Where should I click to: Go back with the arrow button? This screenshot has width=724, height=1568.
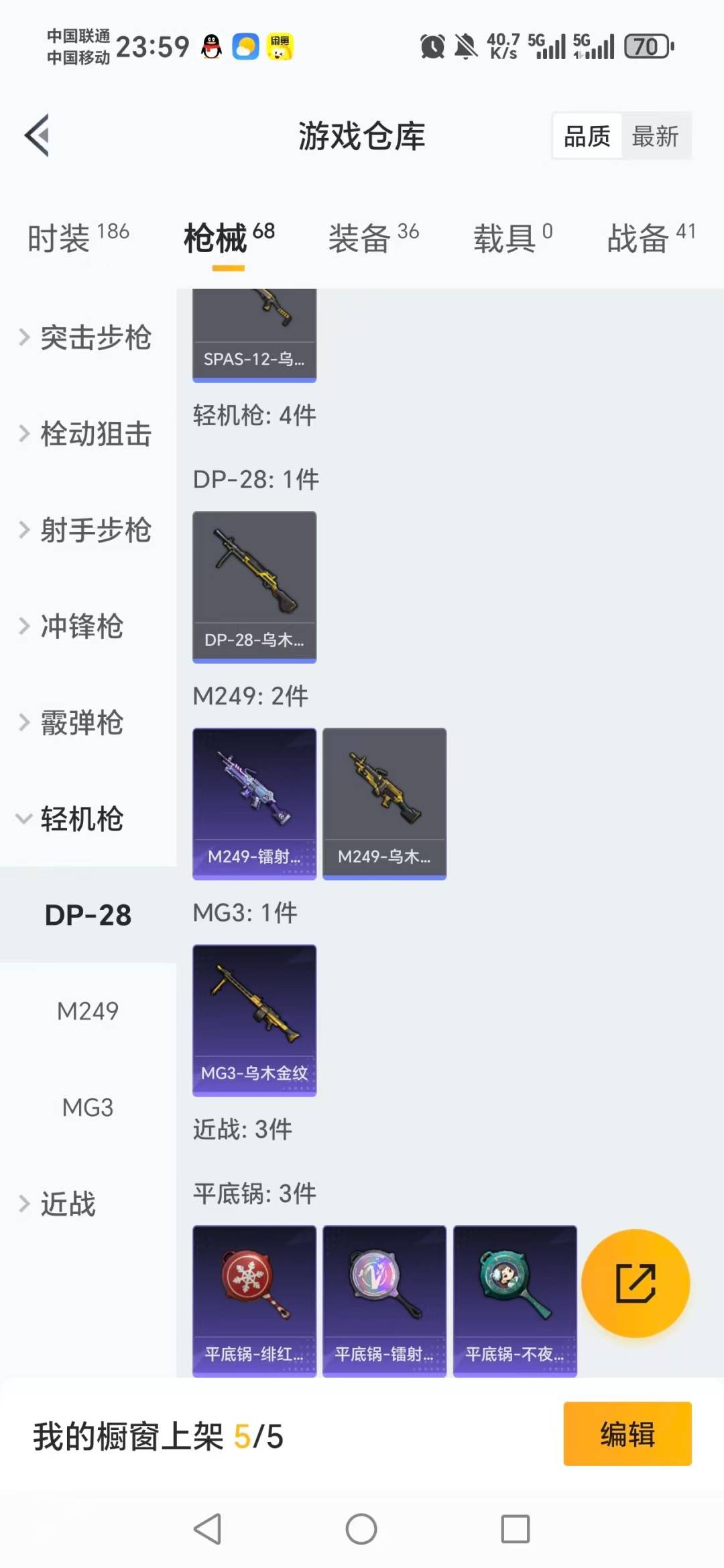pyautogui.click(x=38, y=134)
